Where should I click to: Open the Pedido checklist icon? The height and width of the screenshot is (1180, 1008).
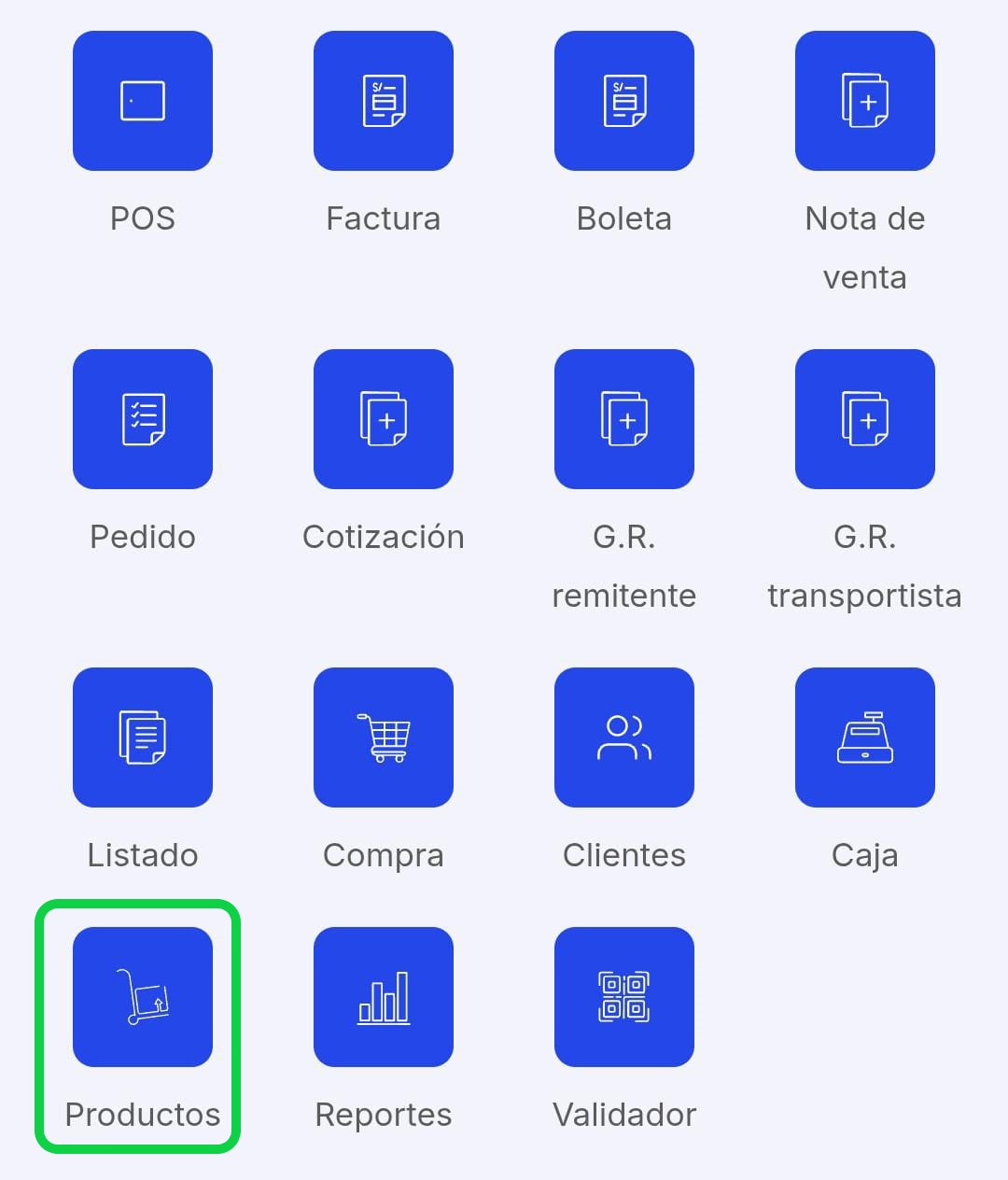pos(142,418)
